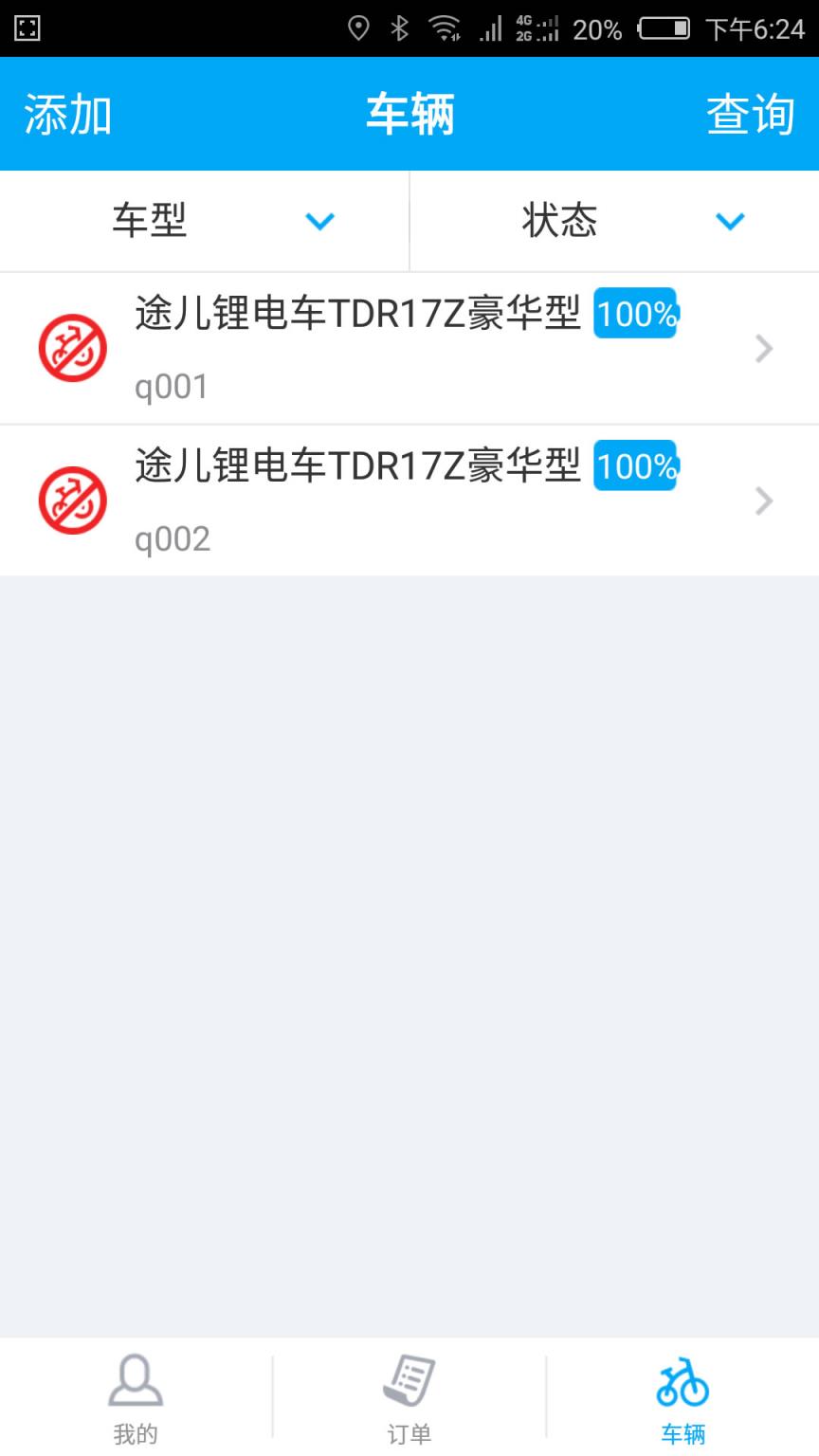This screenshot has width=819, height=1456.
Task: Select the q001 vehicle list row
Action: [379, 348]
